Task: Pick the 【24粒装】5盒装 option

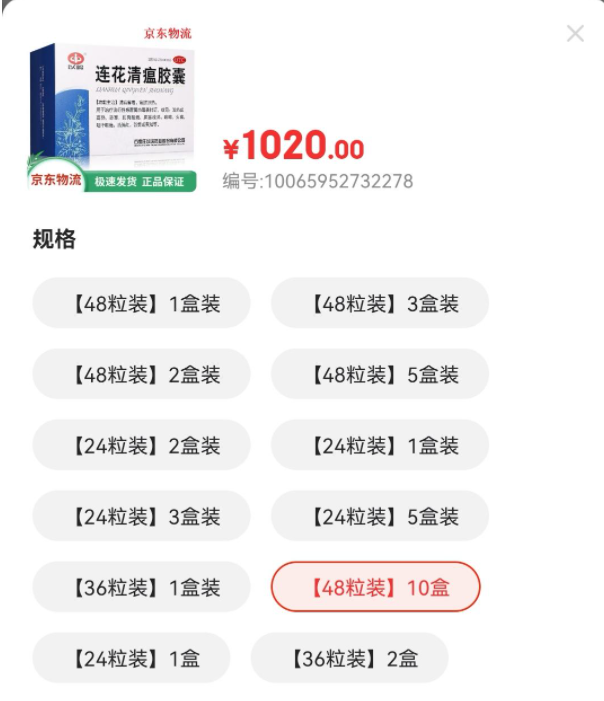Action: pyautogui.click(x=380, y=516)
